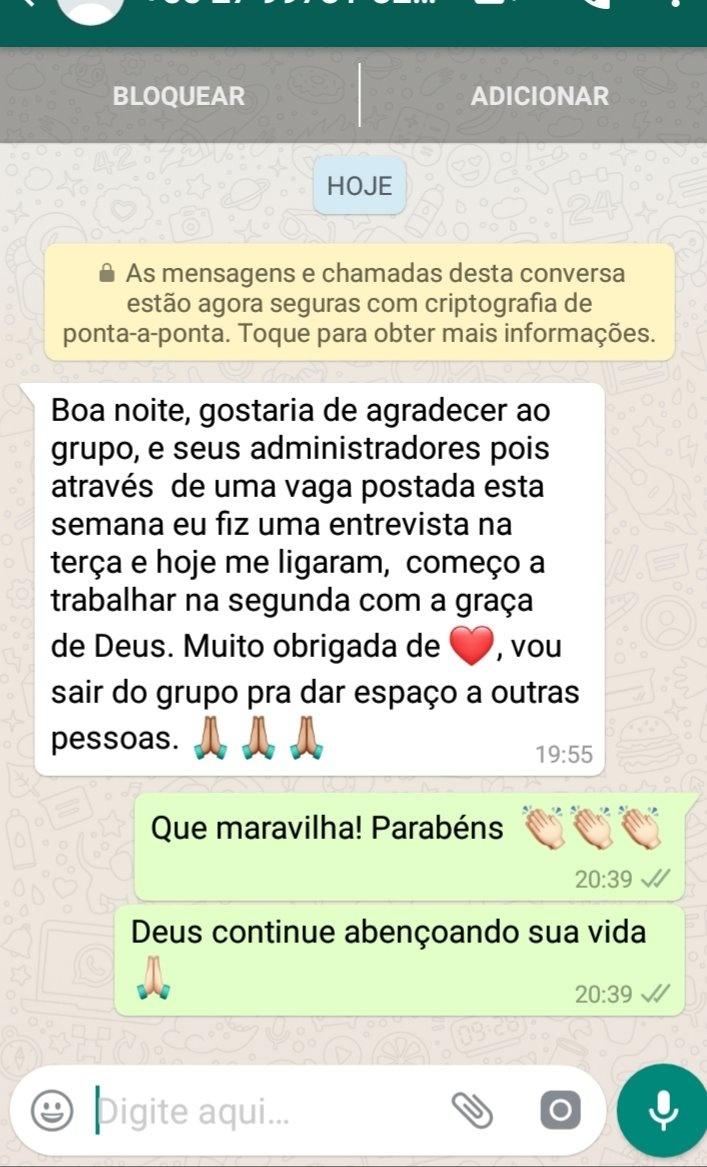
Task: Focus the 'Digite aqui...' message field
Action: 260,1111
